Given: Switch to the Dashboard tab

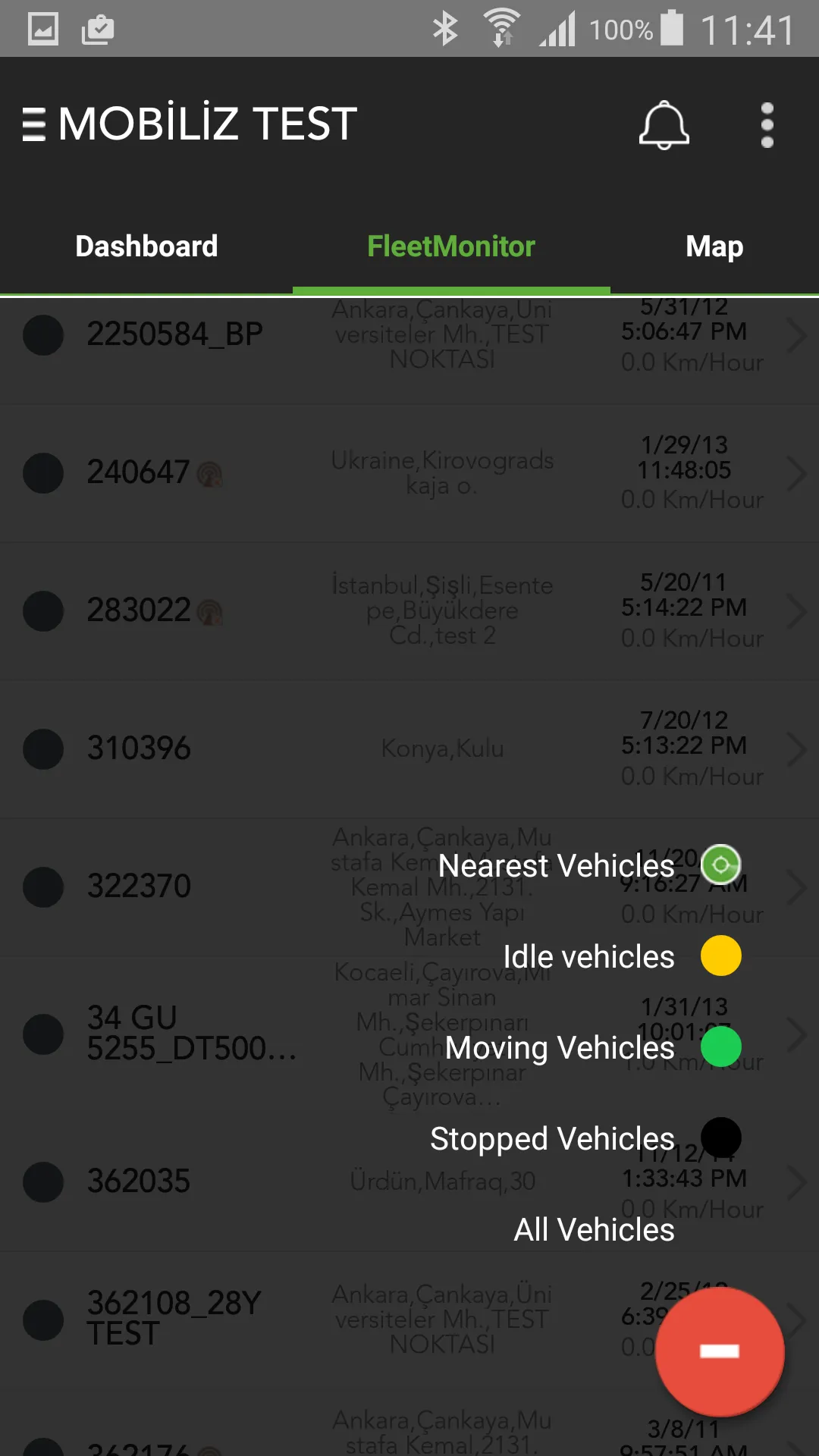Looking at the screenshot, I should point(146,246).
